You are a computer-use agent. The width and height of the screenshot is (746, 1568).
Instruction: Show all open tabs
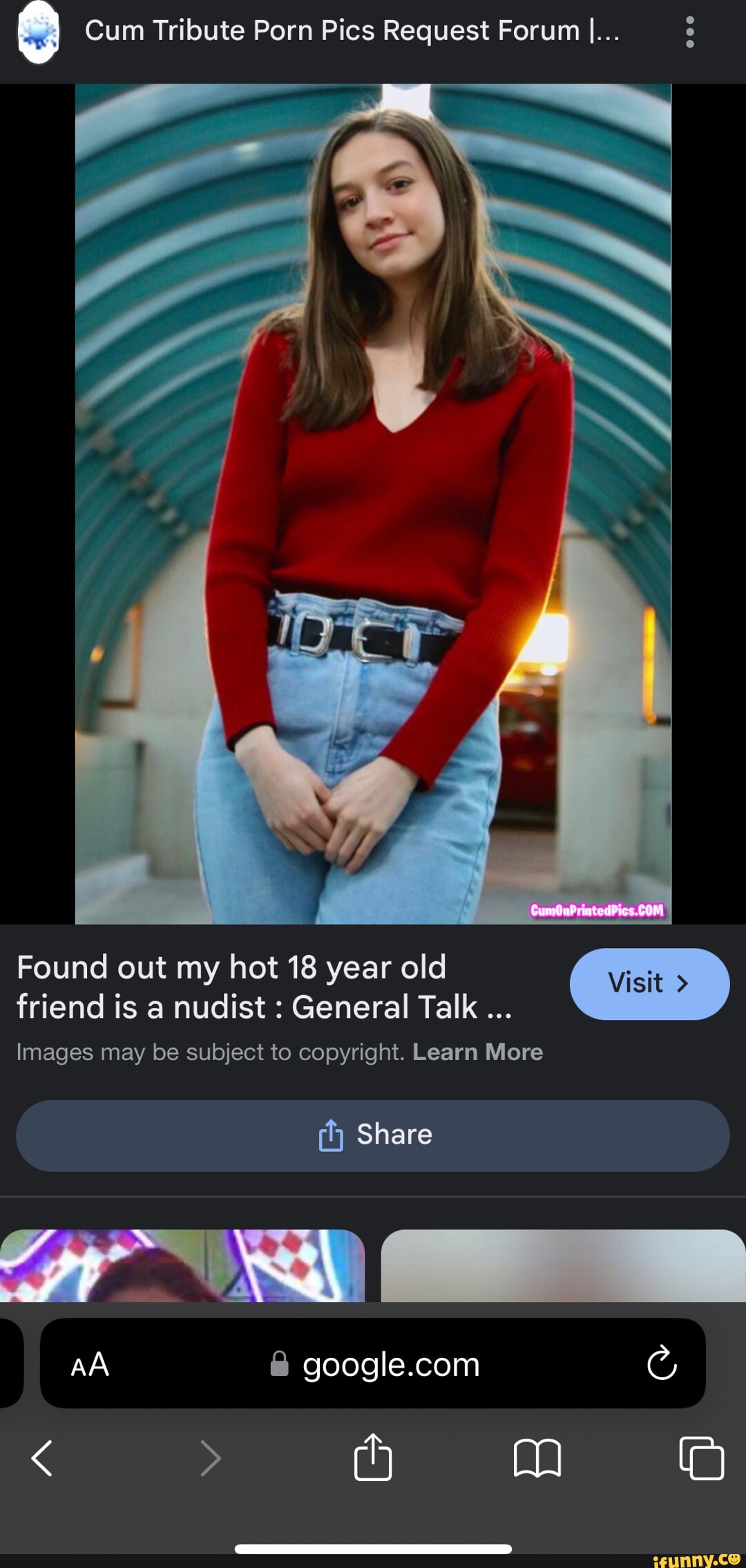pos(701,1458)
